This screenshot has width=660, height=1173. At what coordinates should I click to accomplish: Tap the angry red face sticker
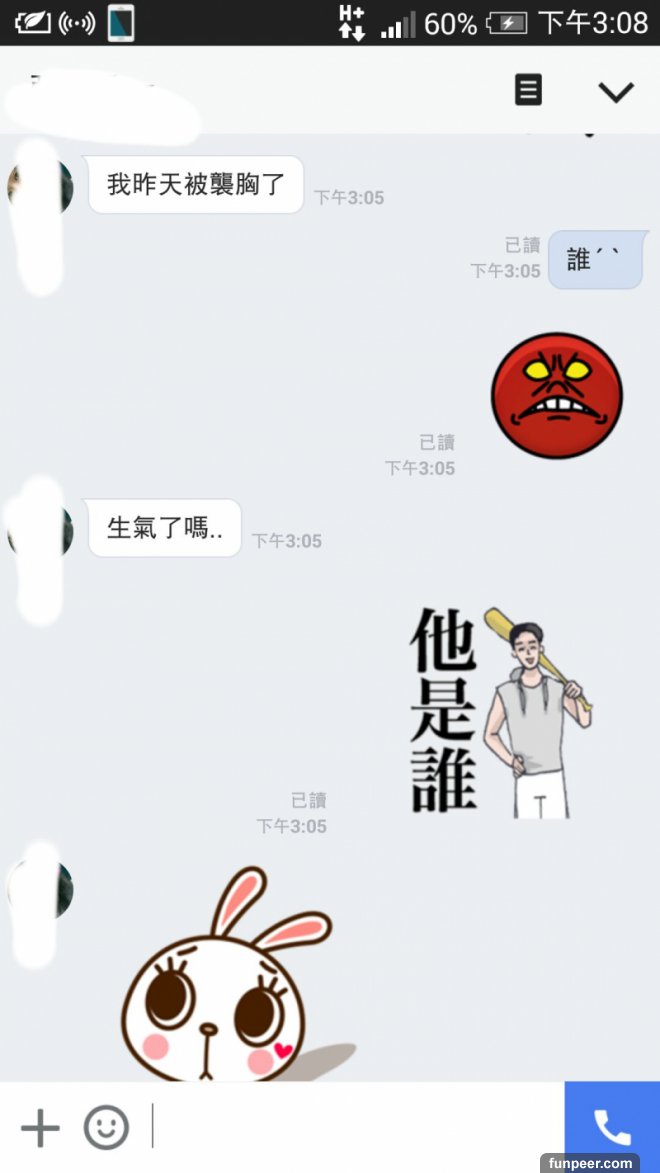556,396
